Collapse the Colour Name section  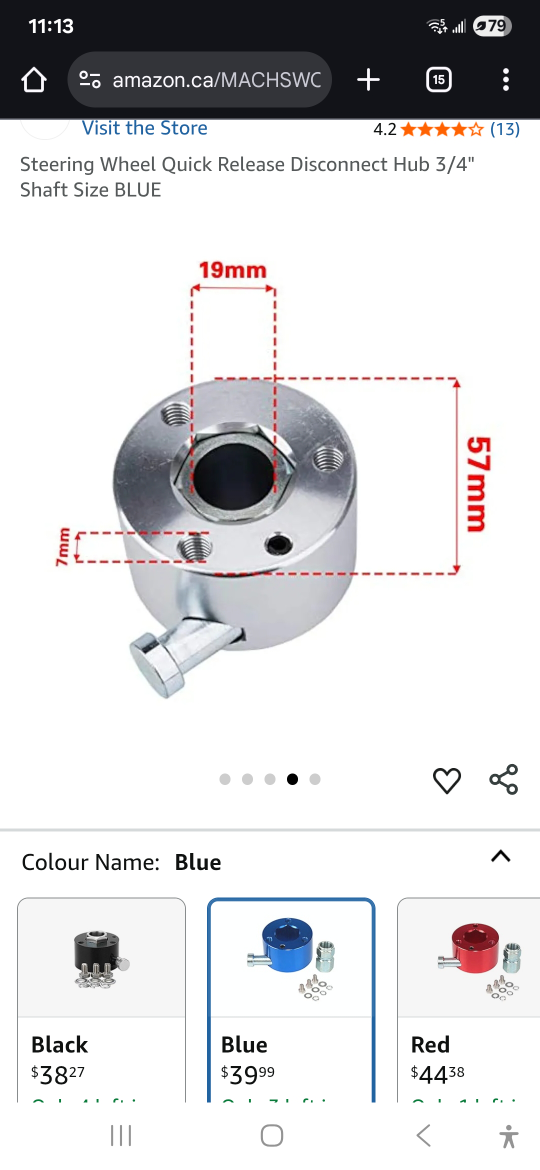point(500,856)
